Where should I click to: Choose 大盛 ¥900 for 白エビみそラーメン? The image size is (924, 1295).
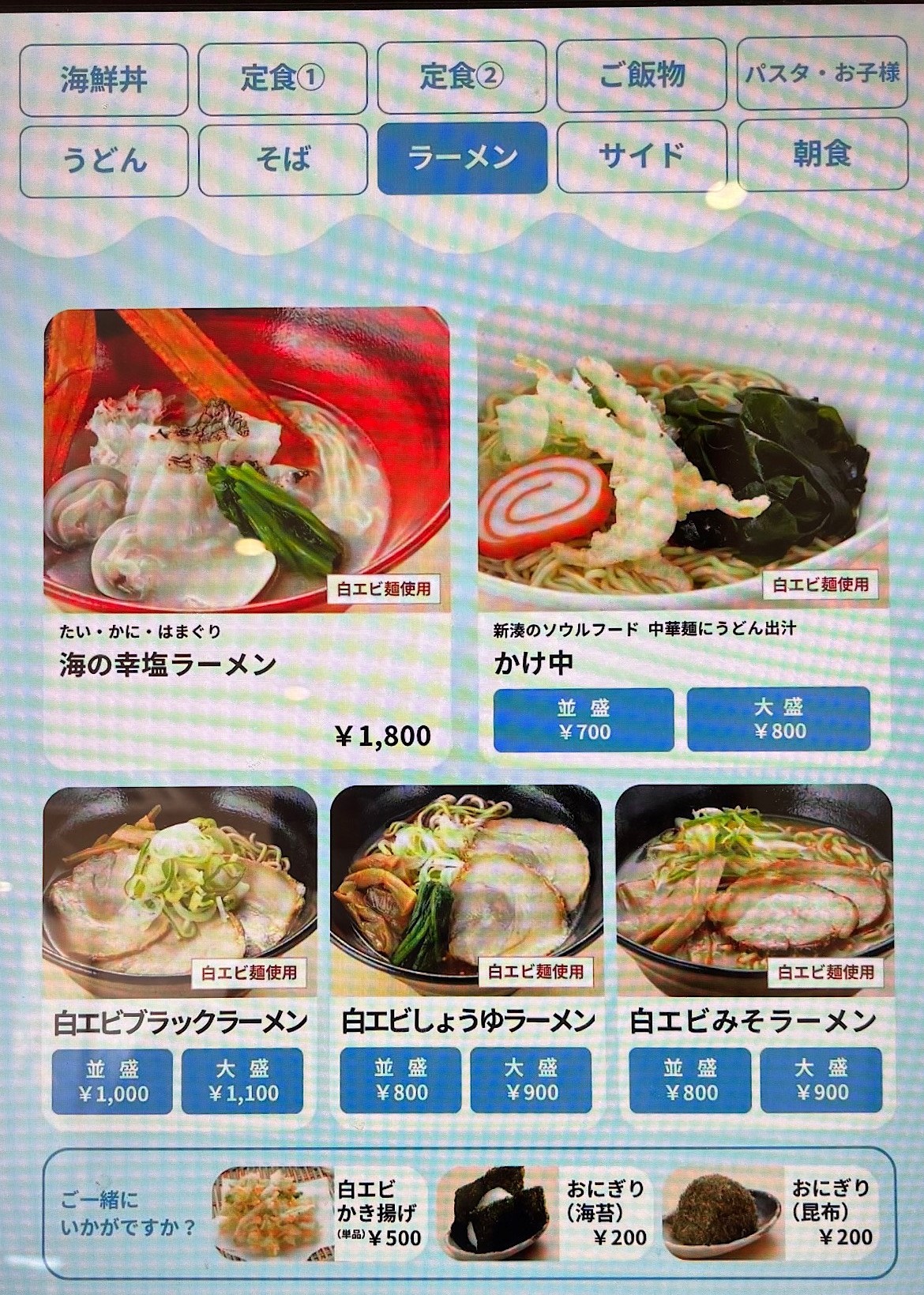(821, 1080)
